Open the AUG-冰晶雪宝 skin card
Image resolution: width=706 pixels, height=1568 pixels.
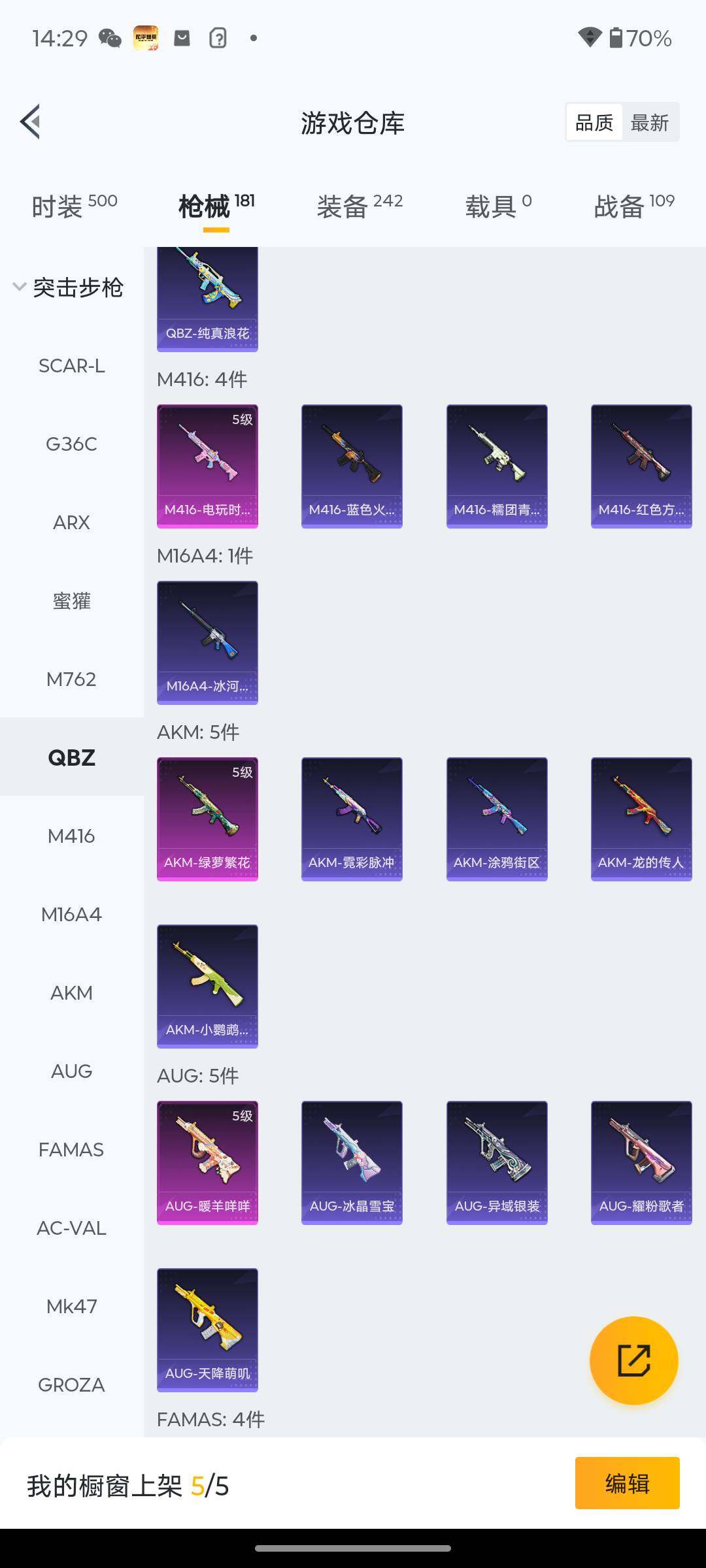coord(352,1162)
